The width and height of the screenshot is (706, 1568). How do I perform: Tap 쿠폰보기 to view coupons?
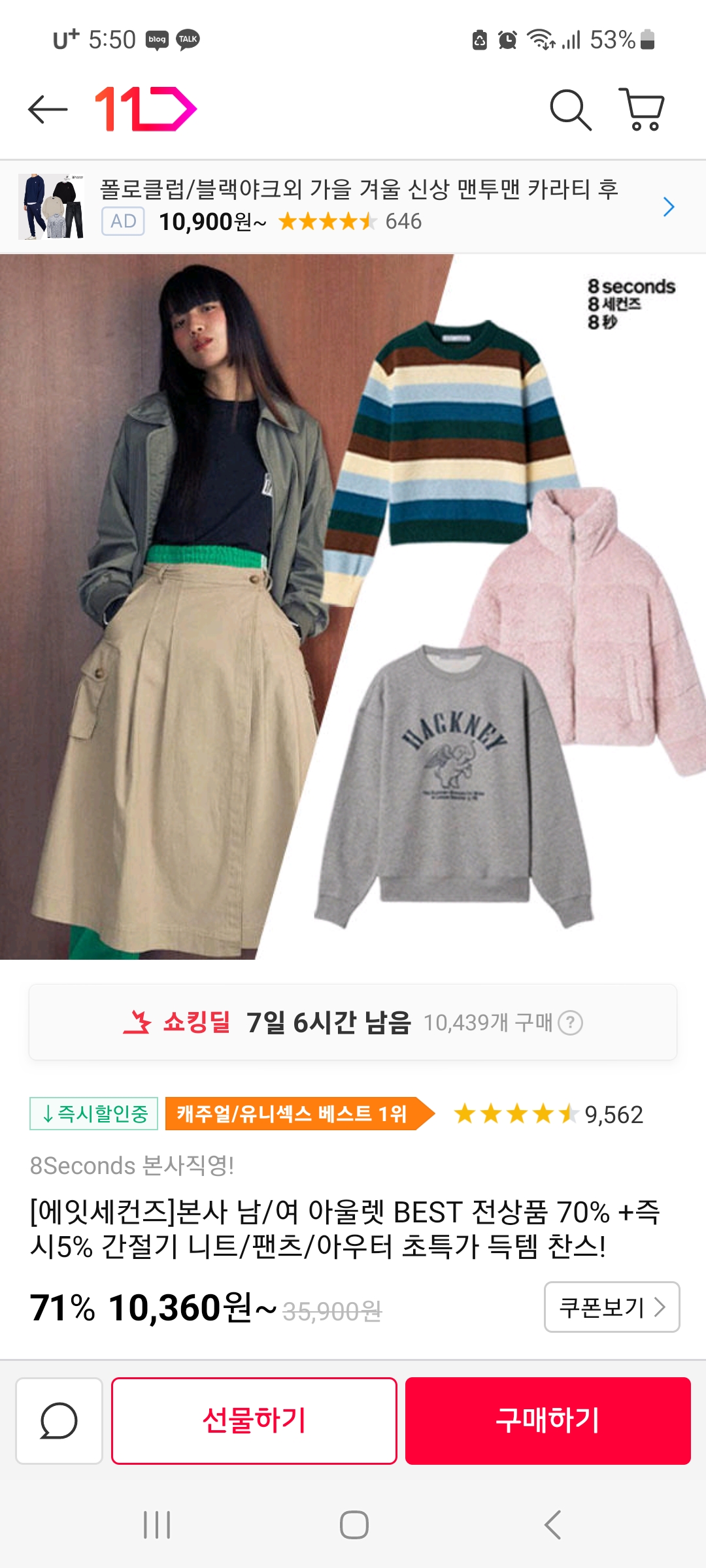click(x=611, y=1307)
